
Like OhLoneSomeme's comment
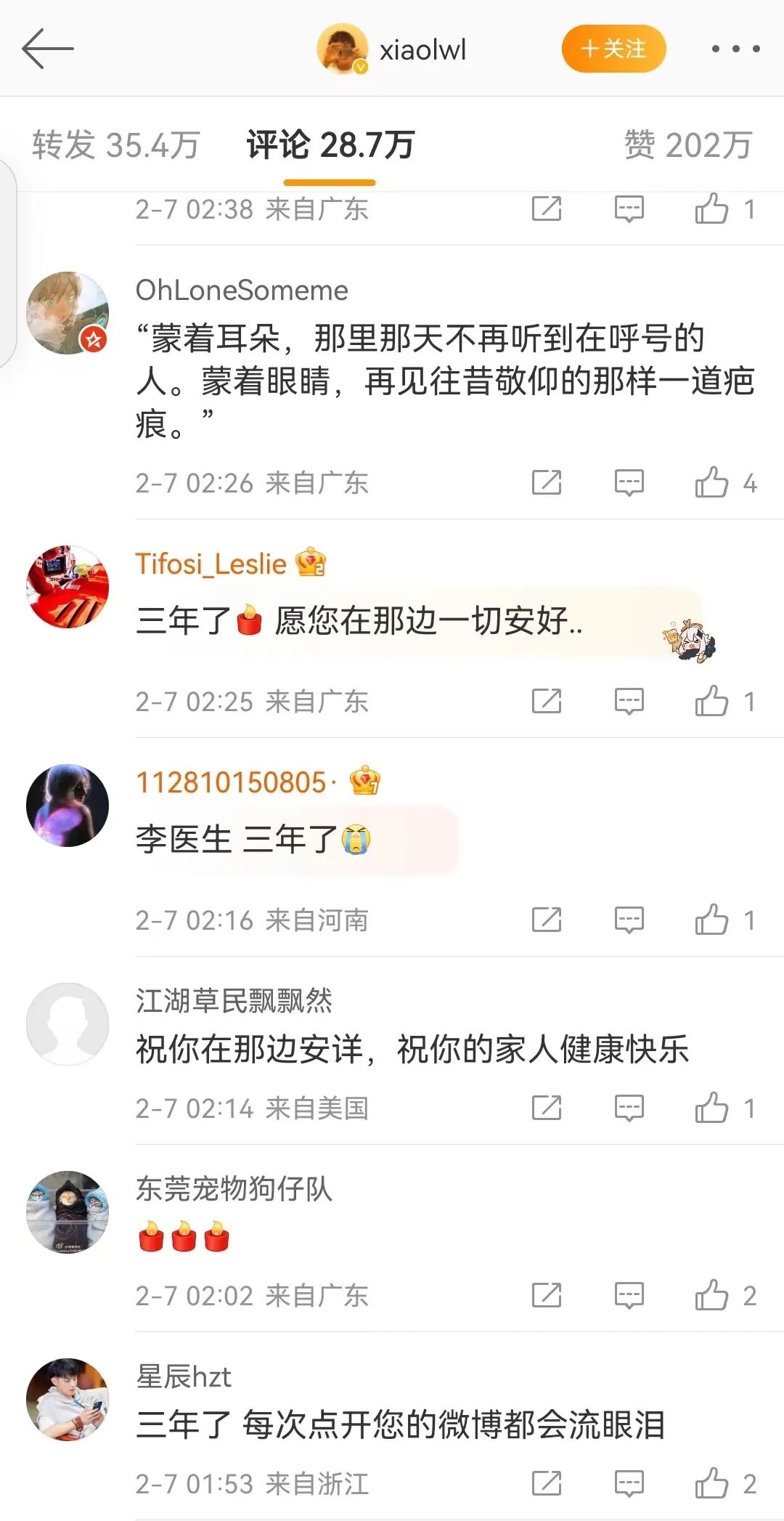point(711,482)
